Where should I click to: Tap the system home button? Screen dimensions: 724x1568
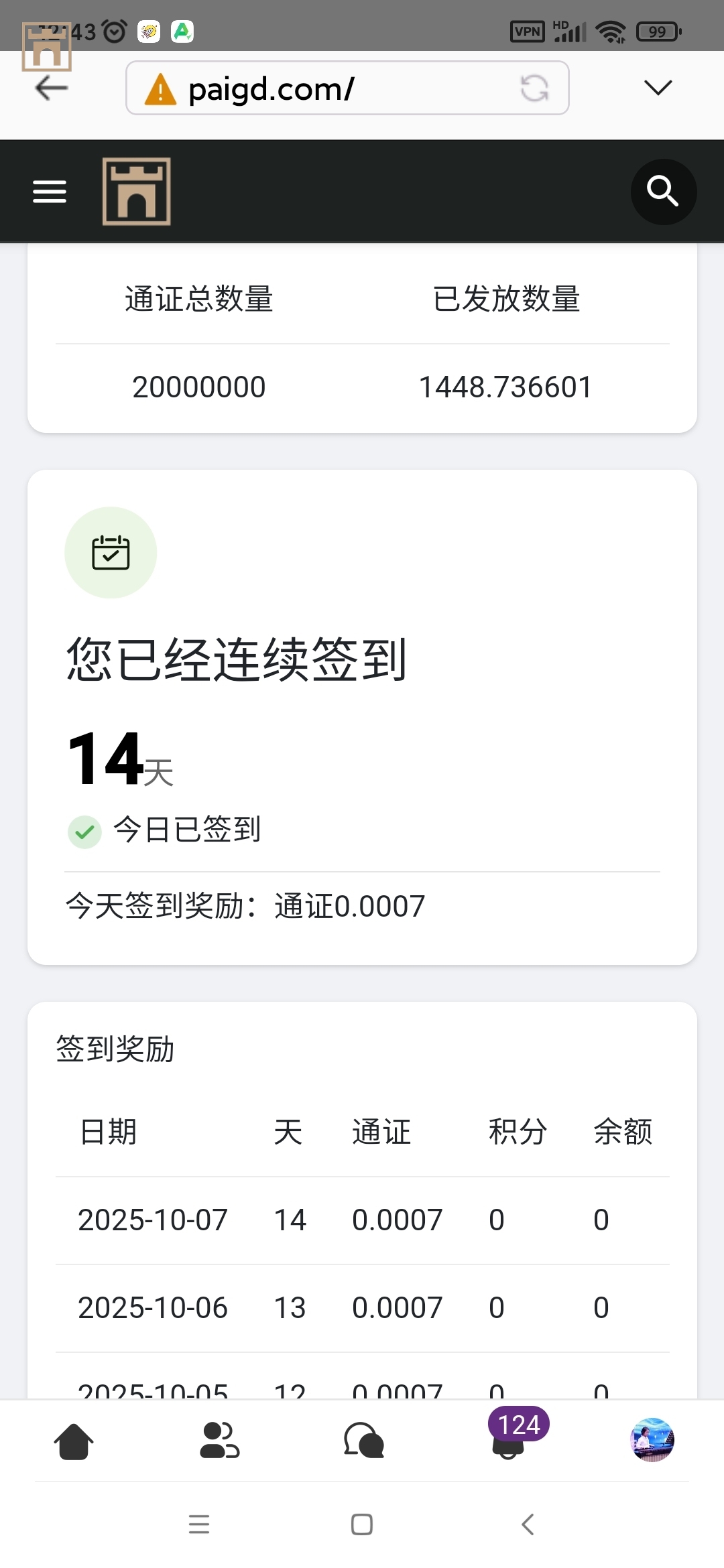pos(362,1524)
